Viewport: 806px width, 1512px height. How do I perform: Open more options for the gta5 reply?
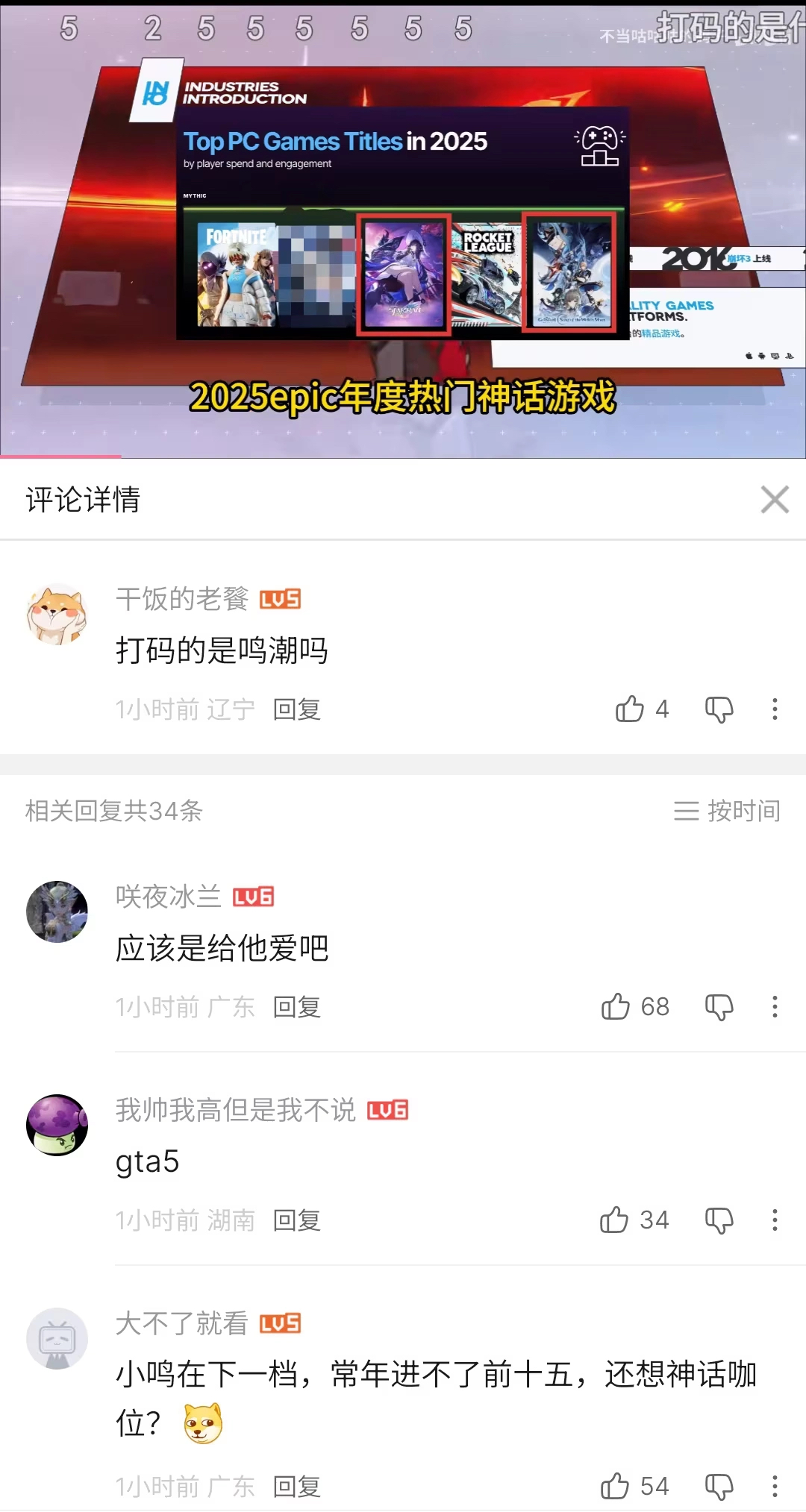[775, 1220]
